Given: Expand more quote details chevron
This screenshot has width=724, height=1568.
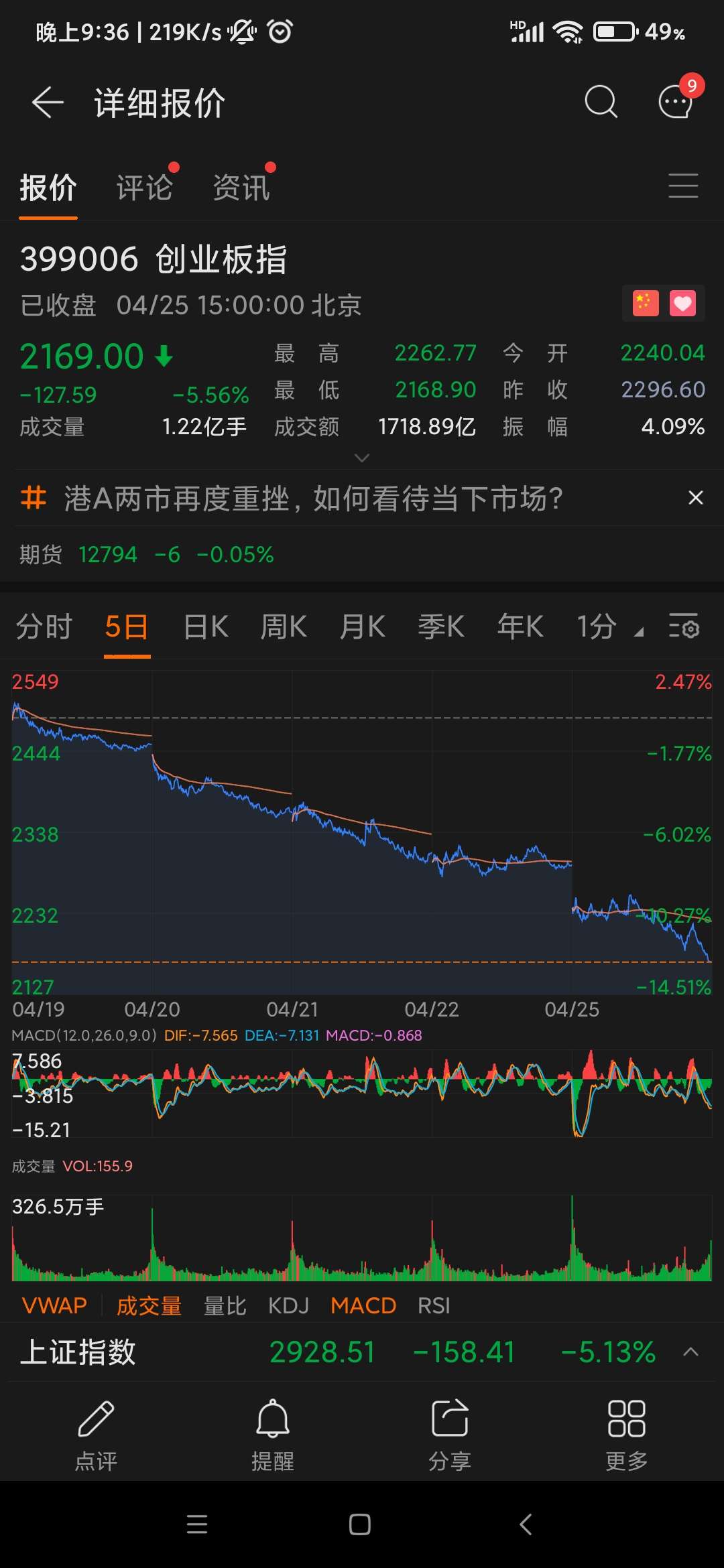Looking at the screenshot, I should point(362,458).
